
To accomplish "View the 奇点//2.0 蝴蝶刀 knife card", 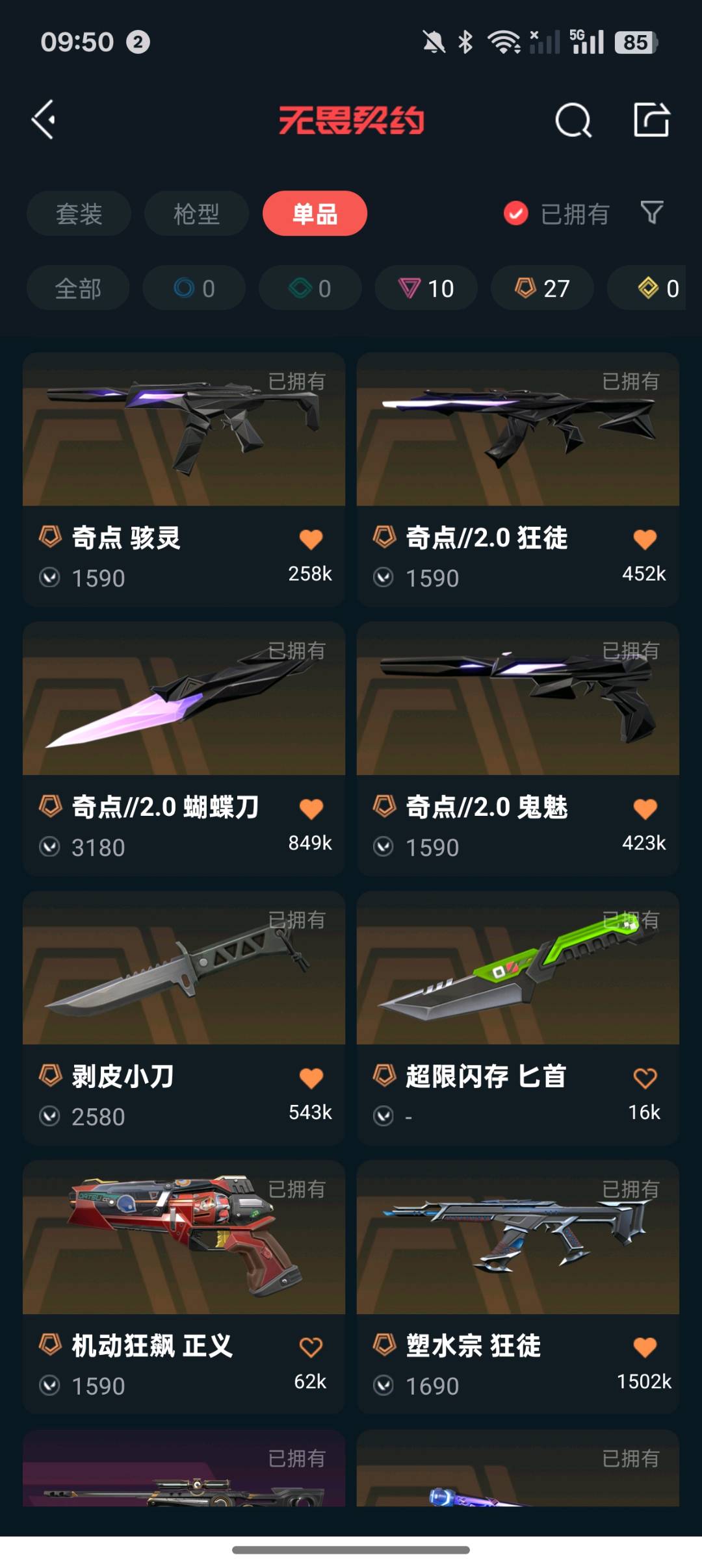I will (x=184, y=724).
